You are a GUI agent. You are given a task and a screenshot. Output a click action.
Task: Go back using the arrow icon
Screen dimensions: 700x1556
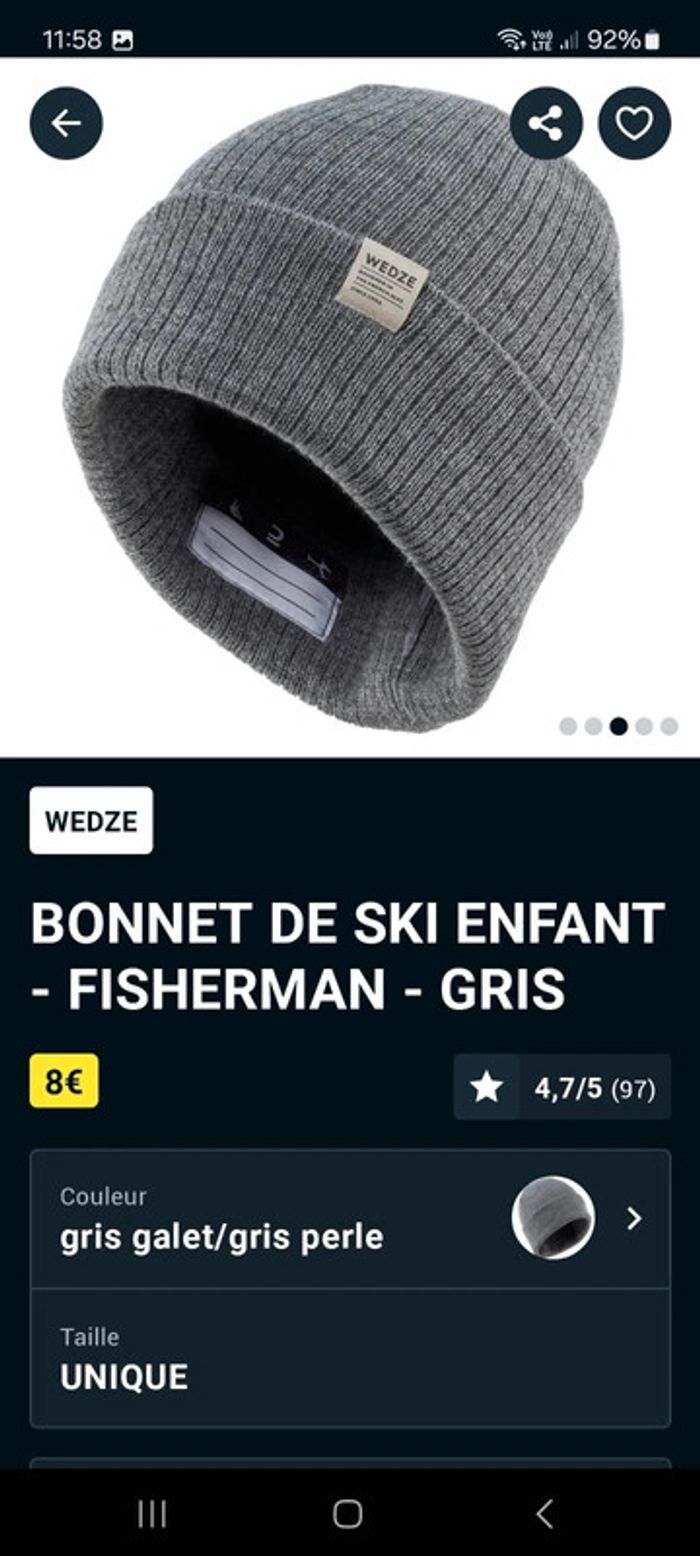pos(66,123)
